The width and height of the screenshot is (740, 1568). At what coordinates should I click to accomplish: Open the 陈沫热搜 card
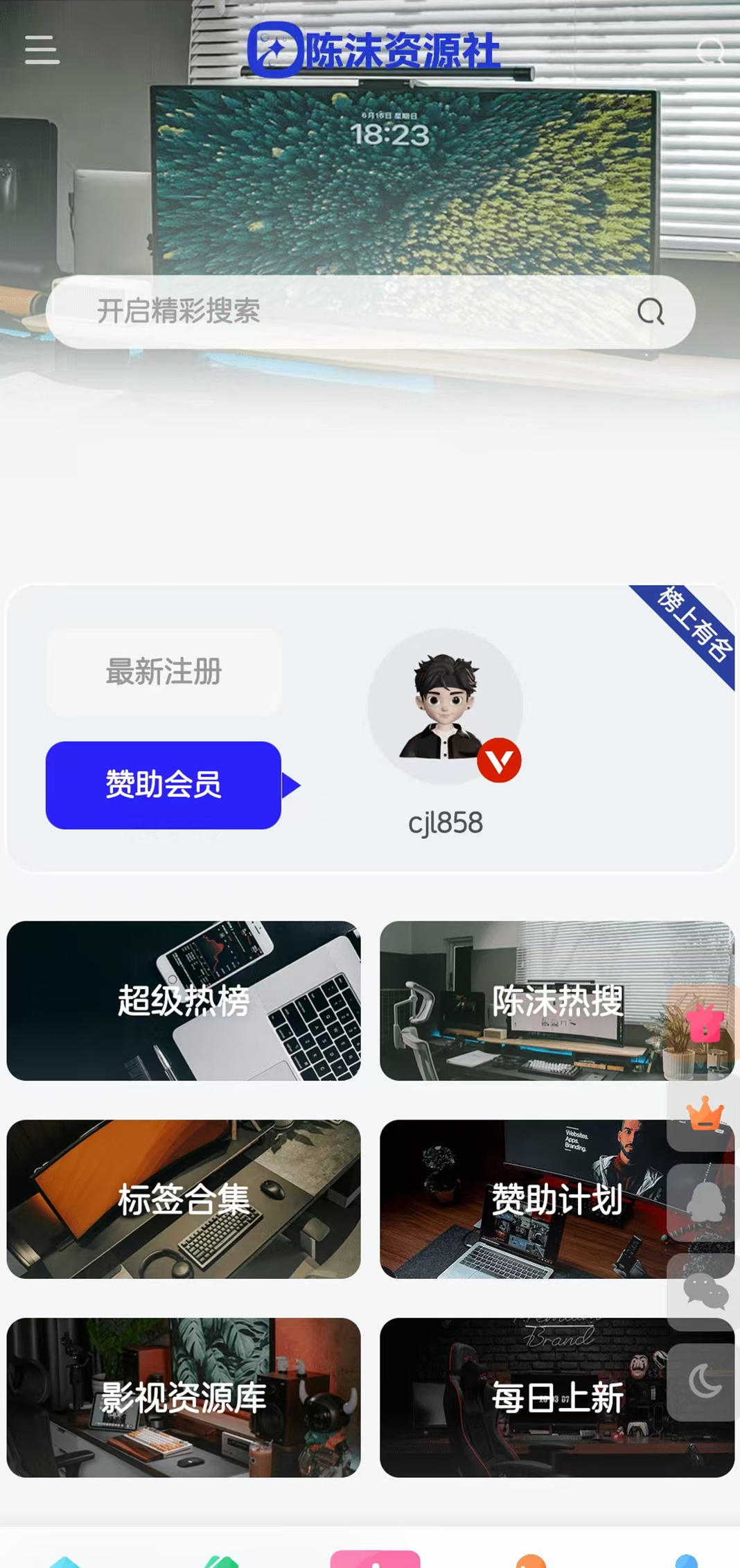556,999
